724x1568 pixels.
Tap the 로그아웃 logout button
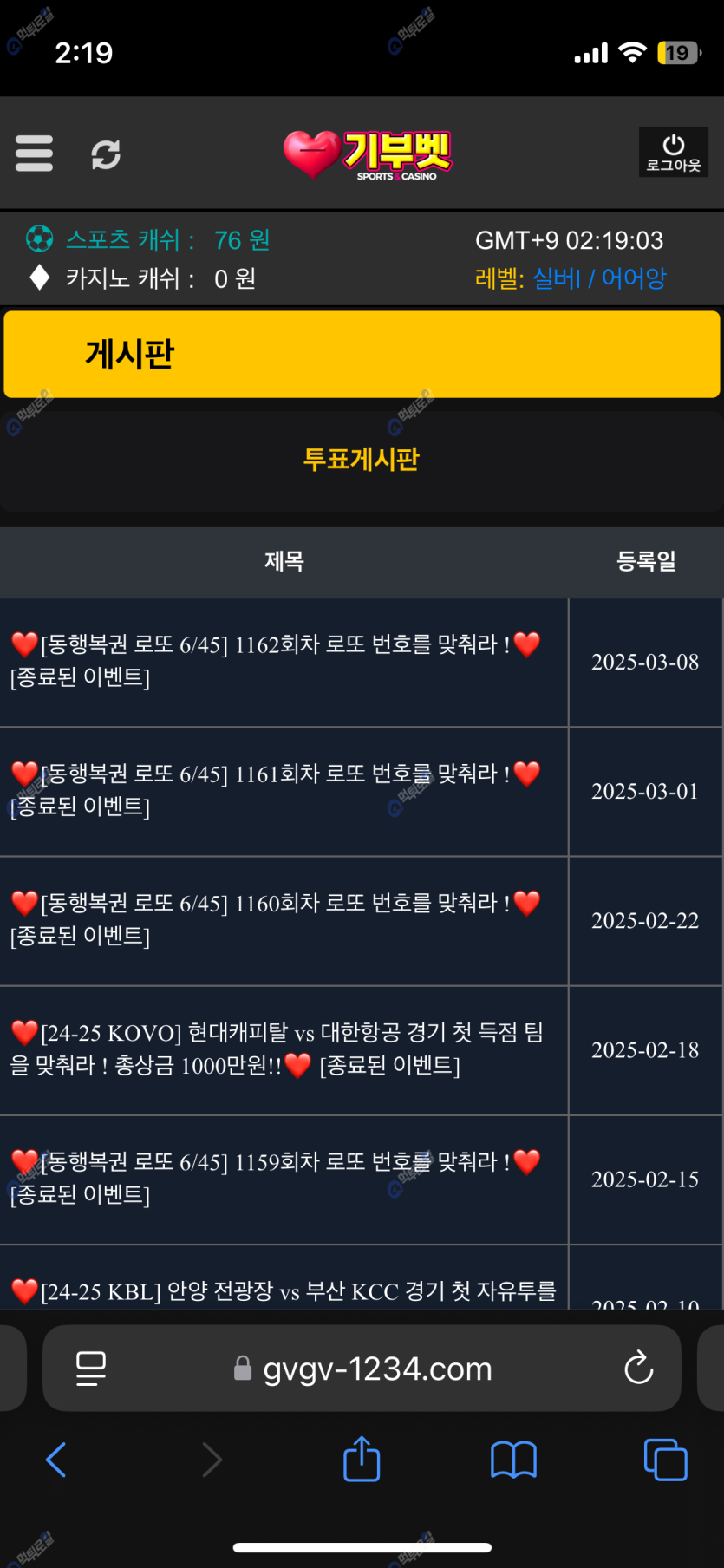point(673,153)
